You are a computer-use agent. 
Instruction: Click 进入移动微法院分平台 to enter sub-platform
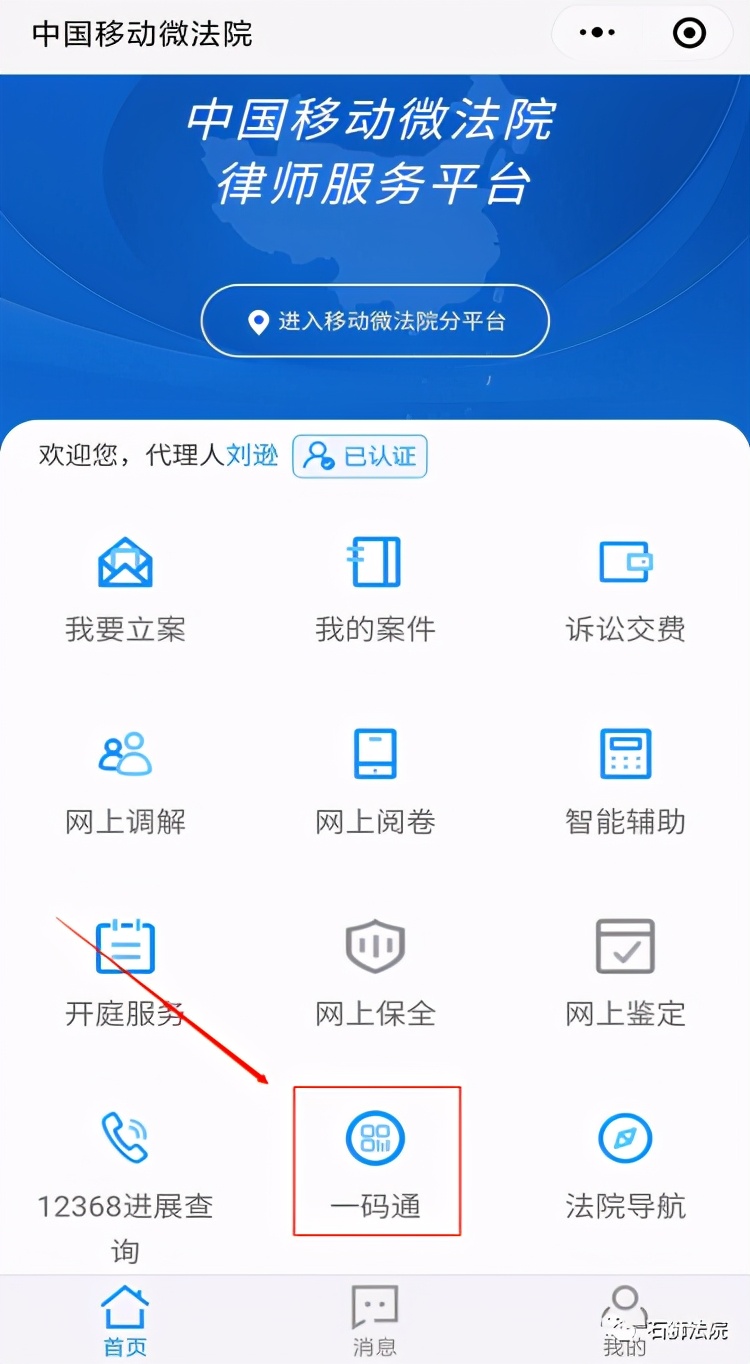pos(374,321)
